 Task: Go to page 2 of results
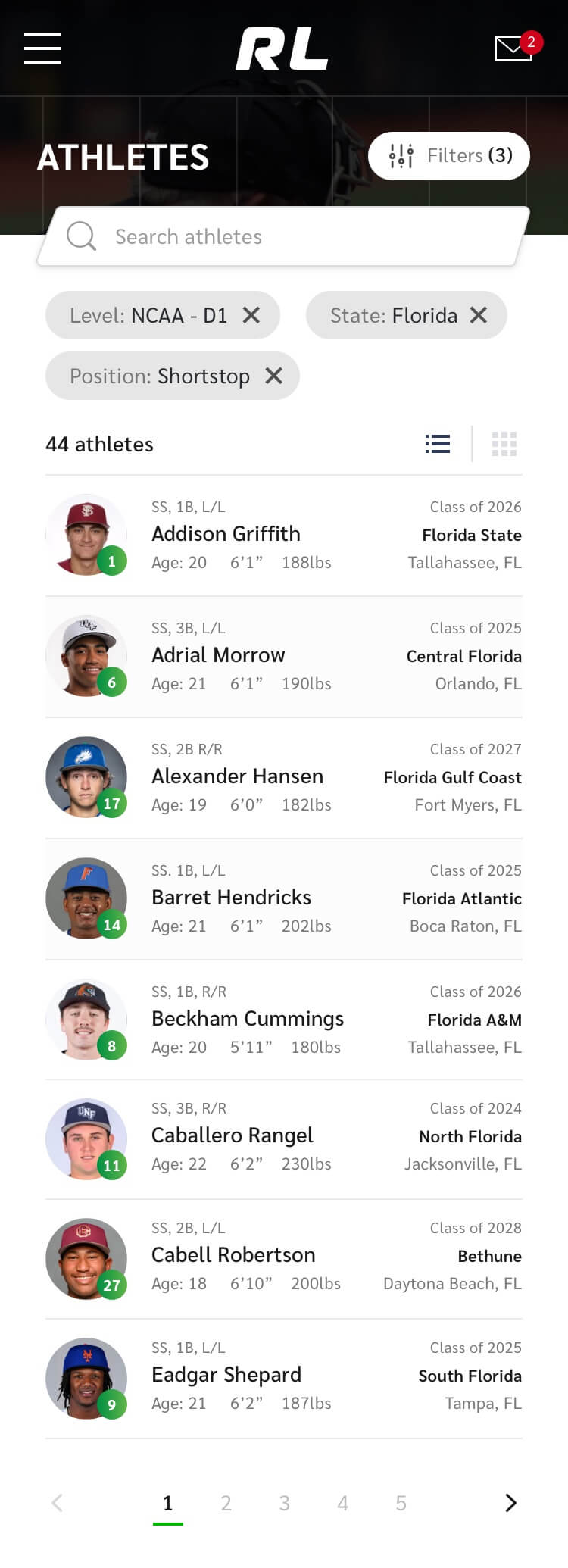226,1504
